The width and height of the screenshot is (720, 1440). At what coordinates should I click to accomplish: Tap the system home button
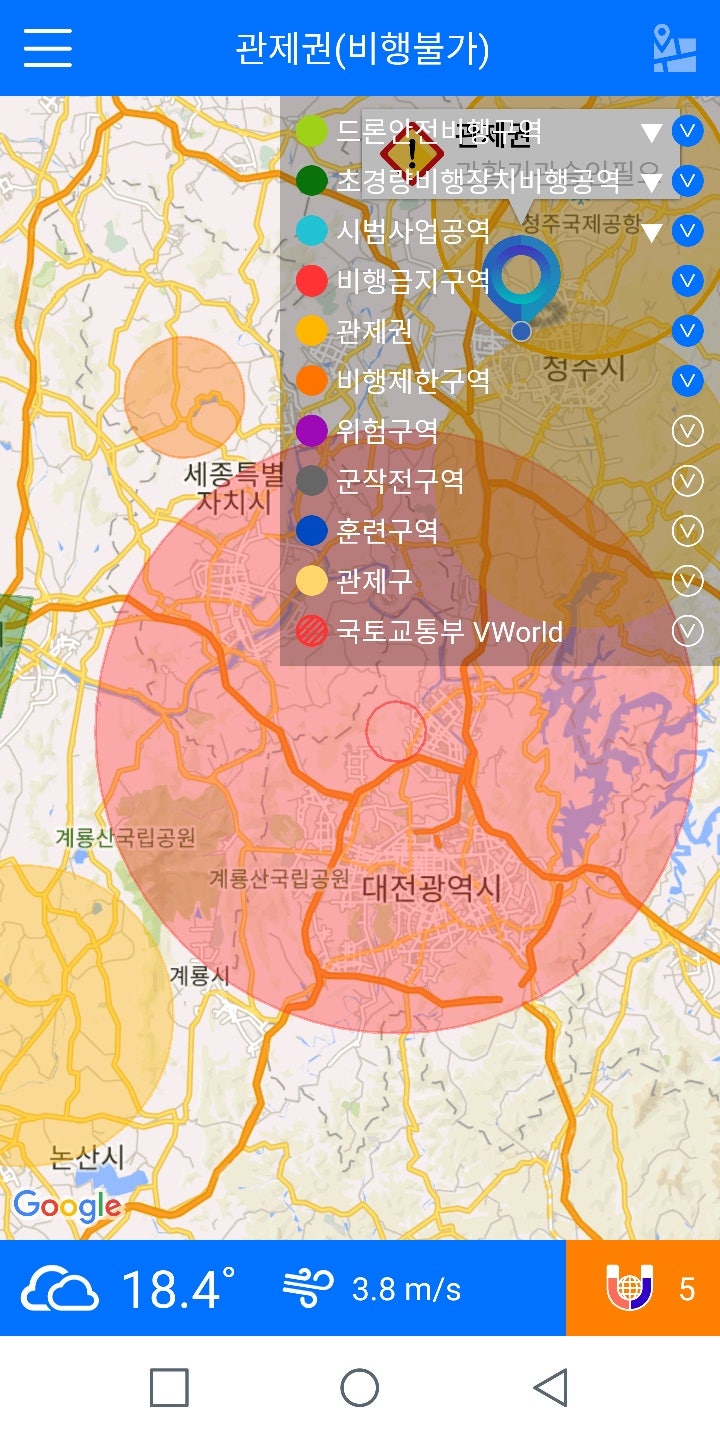(360, 1387)
